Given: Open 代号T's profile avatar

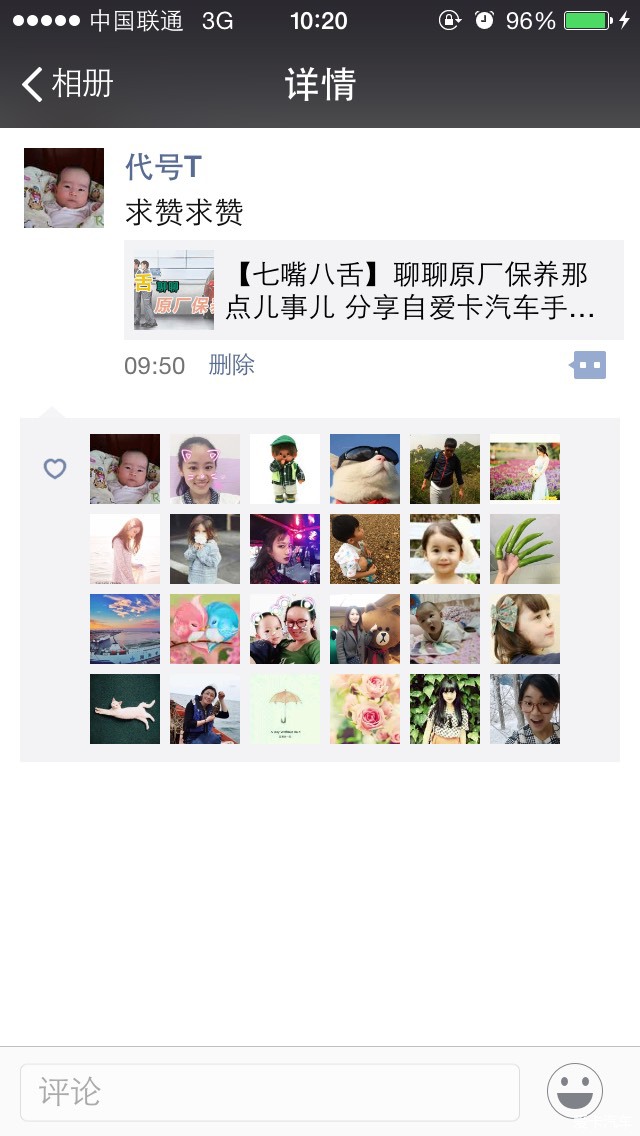Looking at the screenshot, I should point(64,188).
